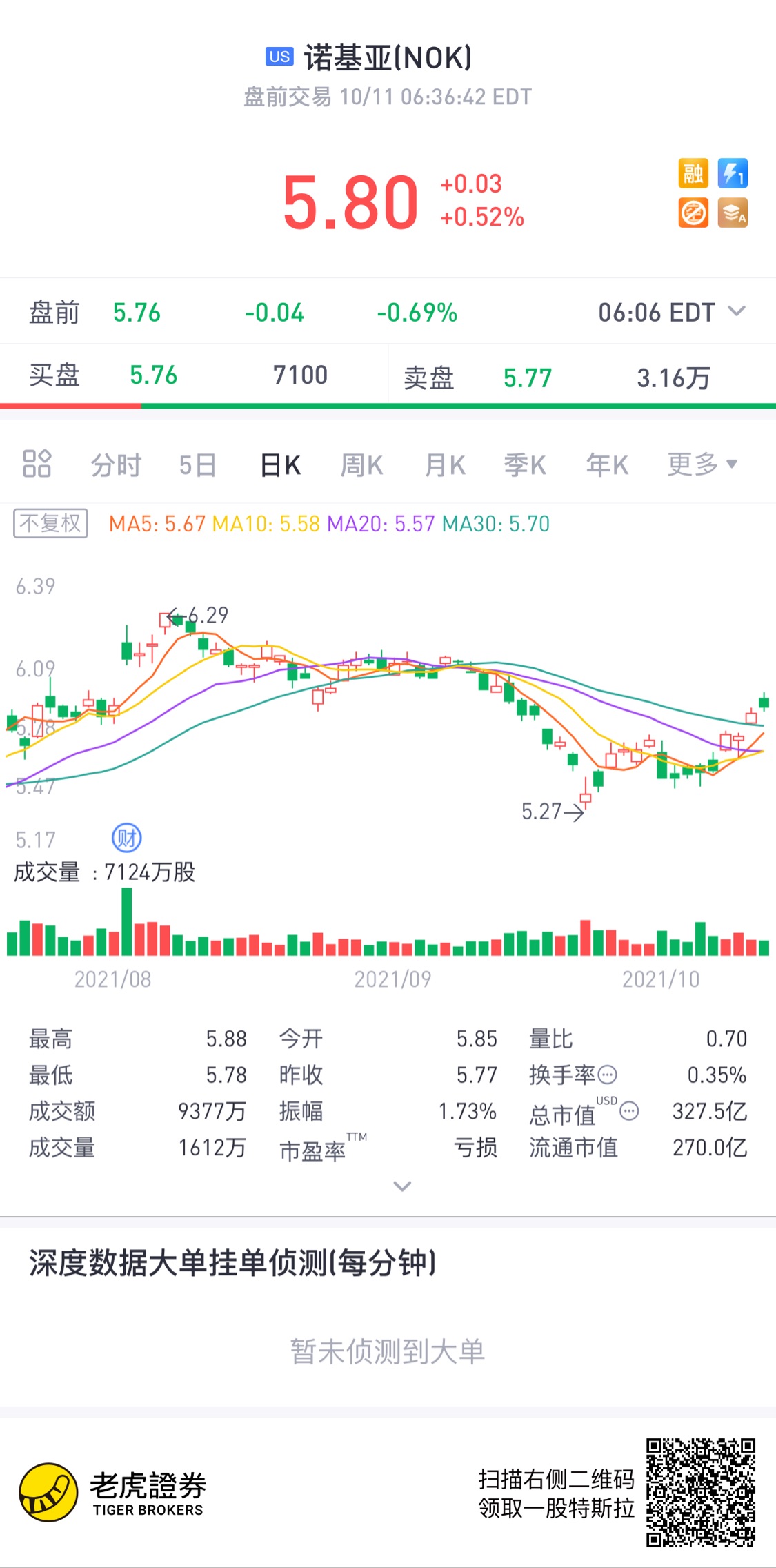
Task: Tap the 融 margin badge icon
Action: coord(693,173)
